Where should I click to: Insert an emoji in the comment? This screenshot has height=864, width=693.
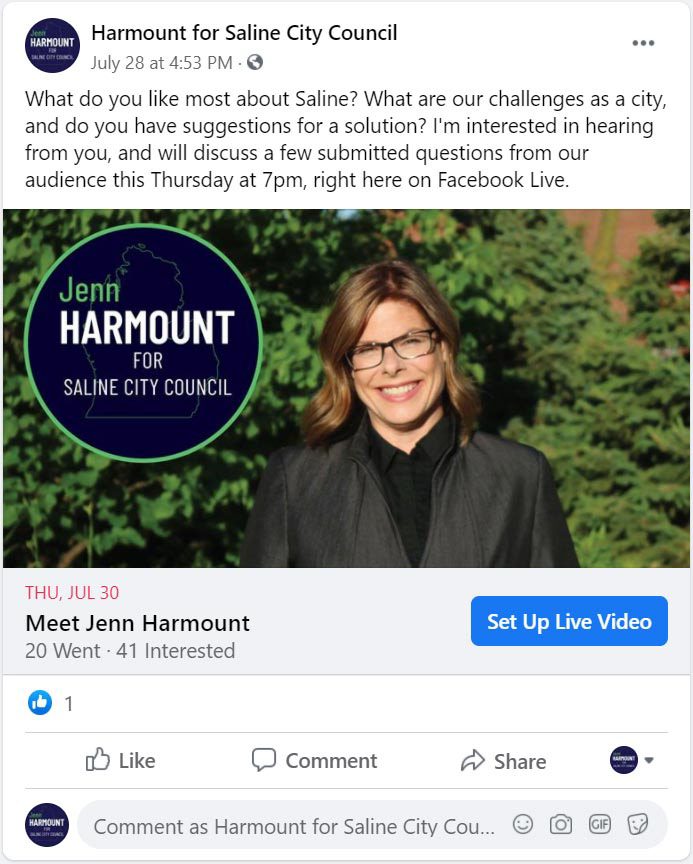(523, 825)
